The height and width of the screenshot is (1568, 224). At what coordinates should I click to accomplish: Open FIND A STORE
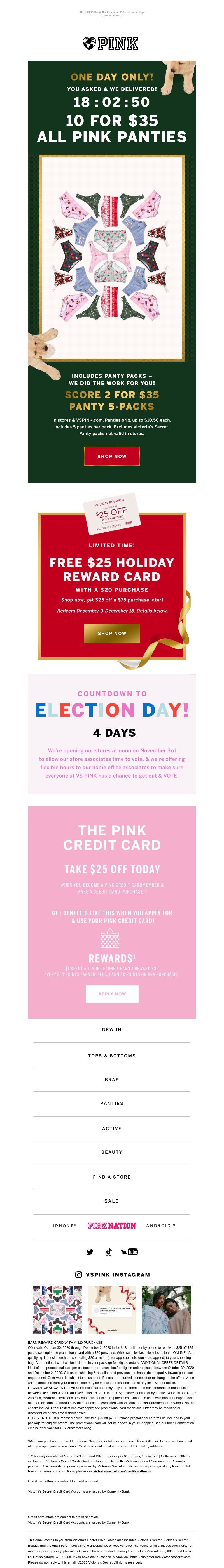tap(112, 1177)
